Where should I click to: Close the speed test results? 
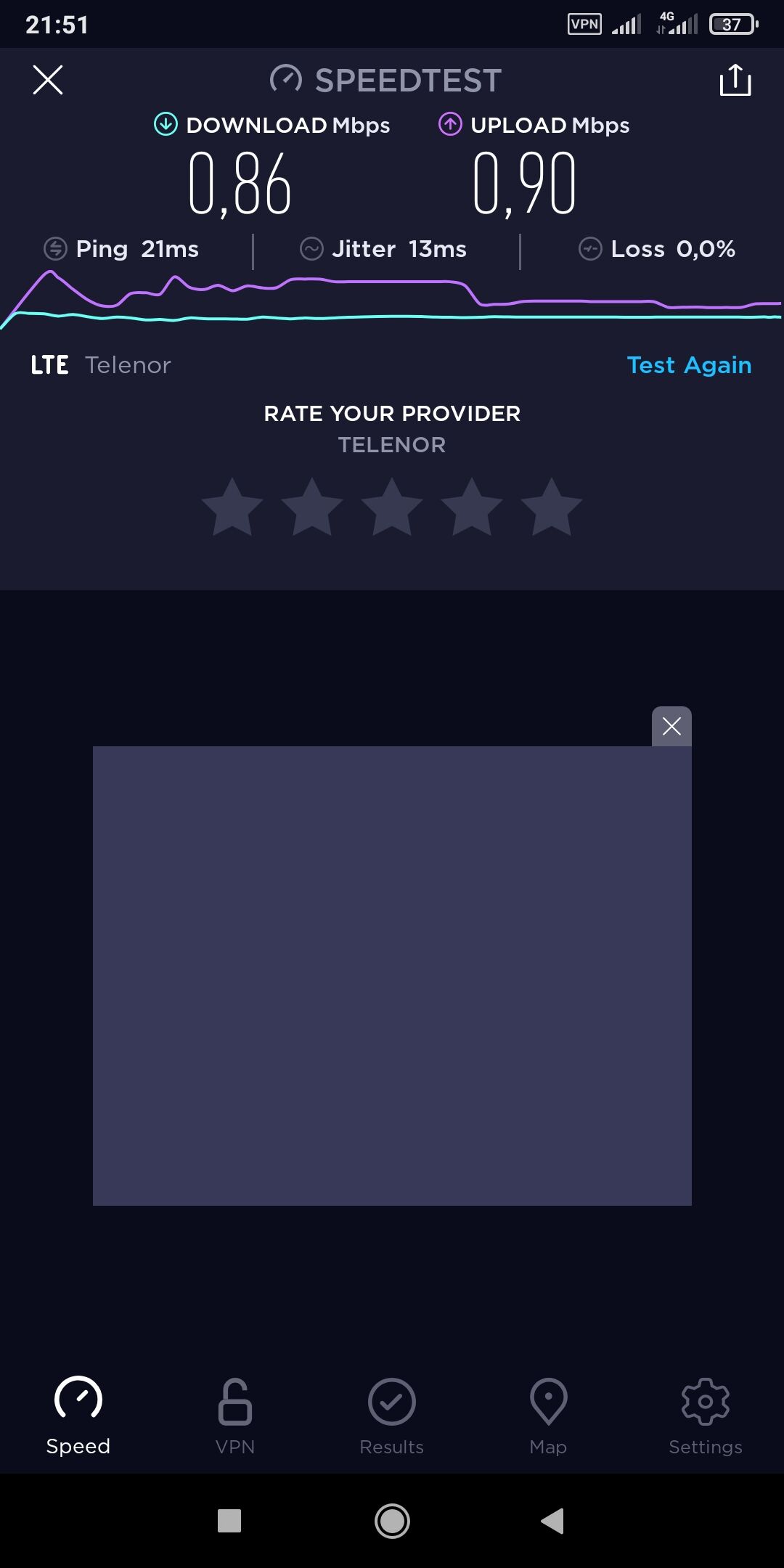(x=48, y=80)
